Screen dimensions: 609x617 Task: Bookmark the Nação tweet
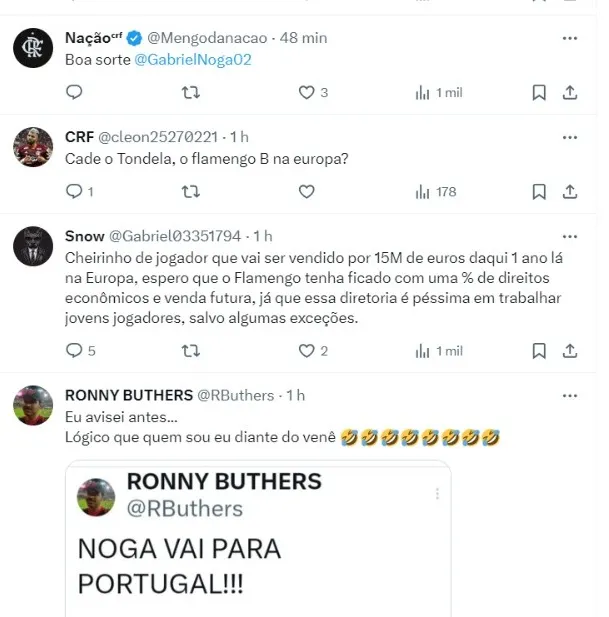(538, 93)
